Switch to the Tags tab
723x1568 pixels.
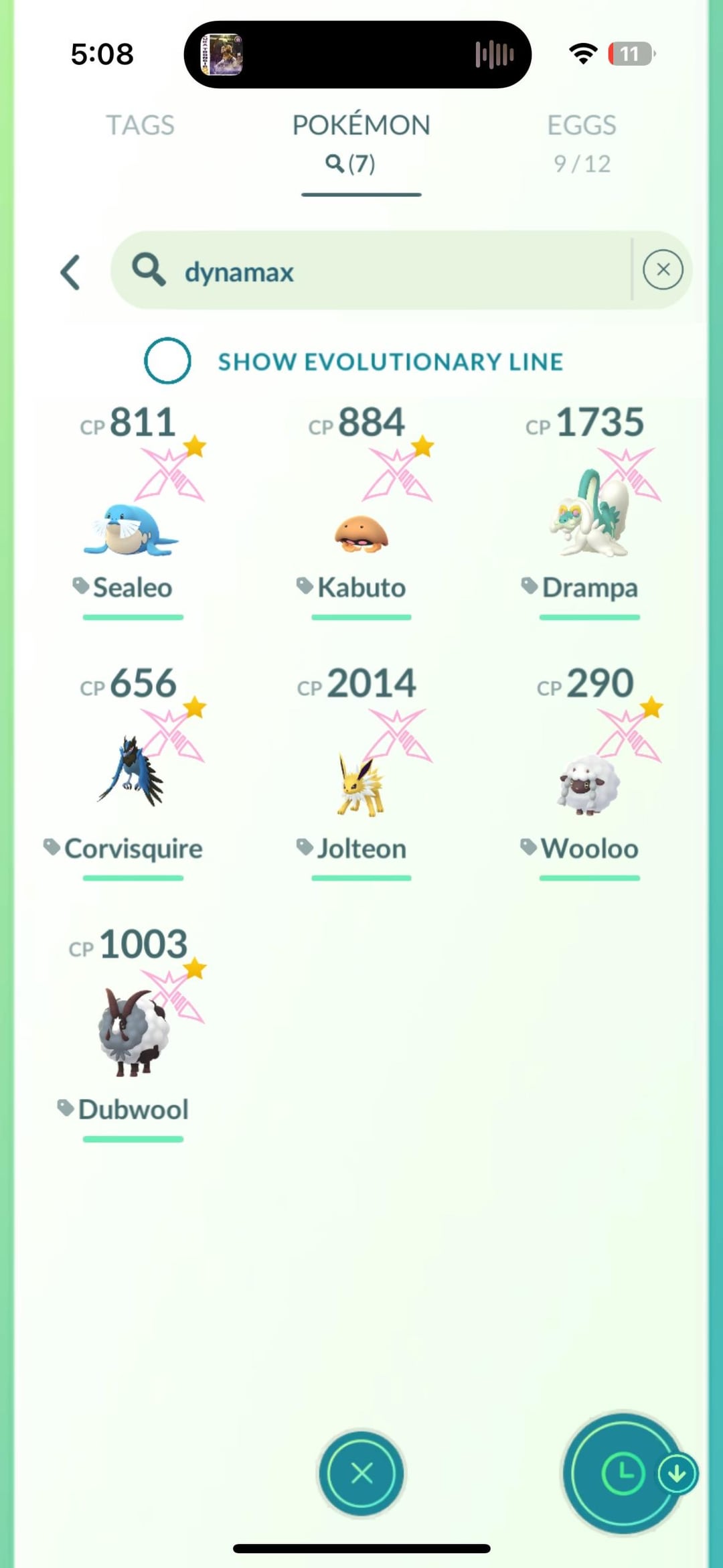[x=140, y=125]
